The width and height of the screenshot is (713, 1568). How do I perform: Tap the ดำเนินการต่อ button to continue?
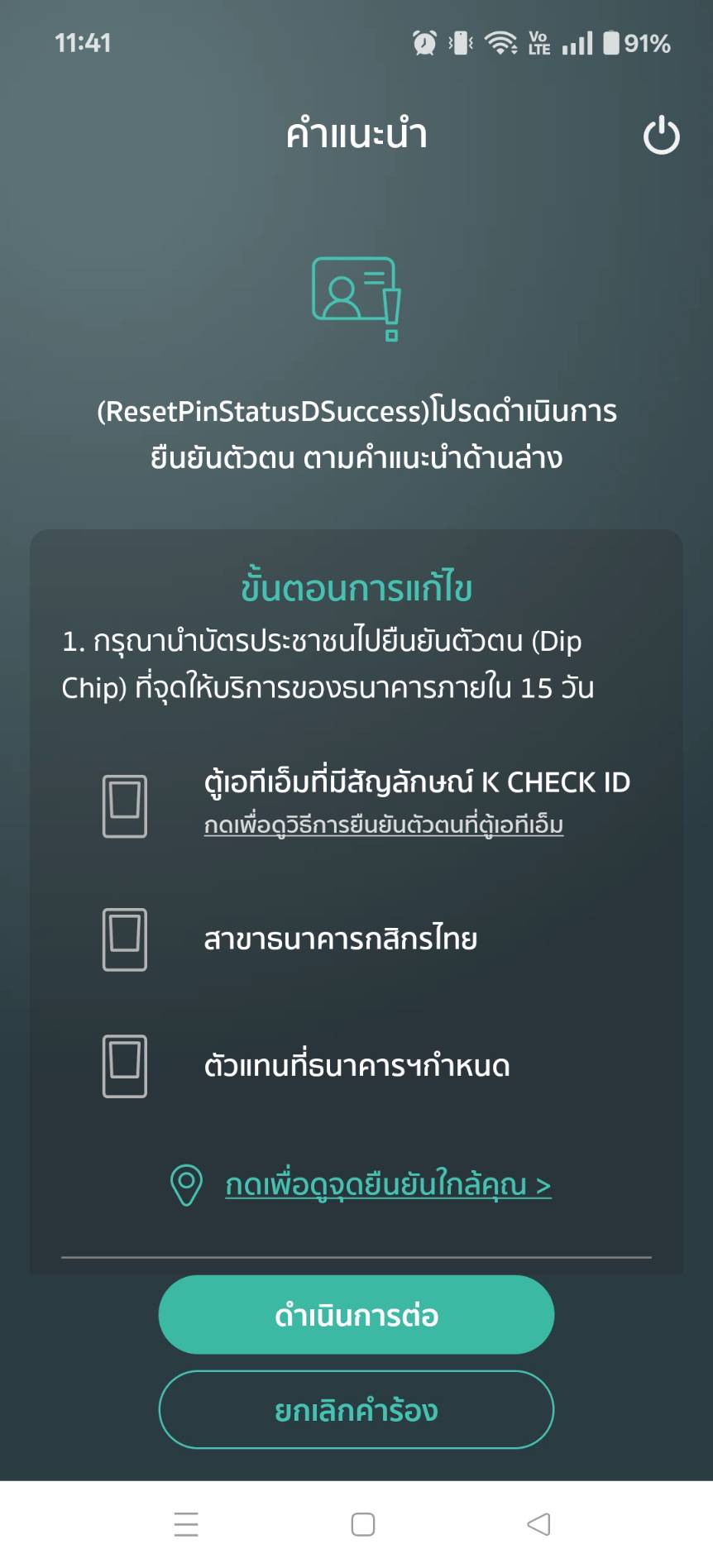(x=356, y=1314)
